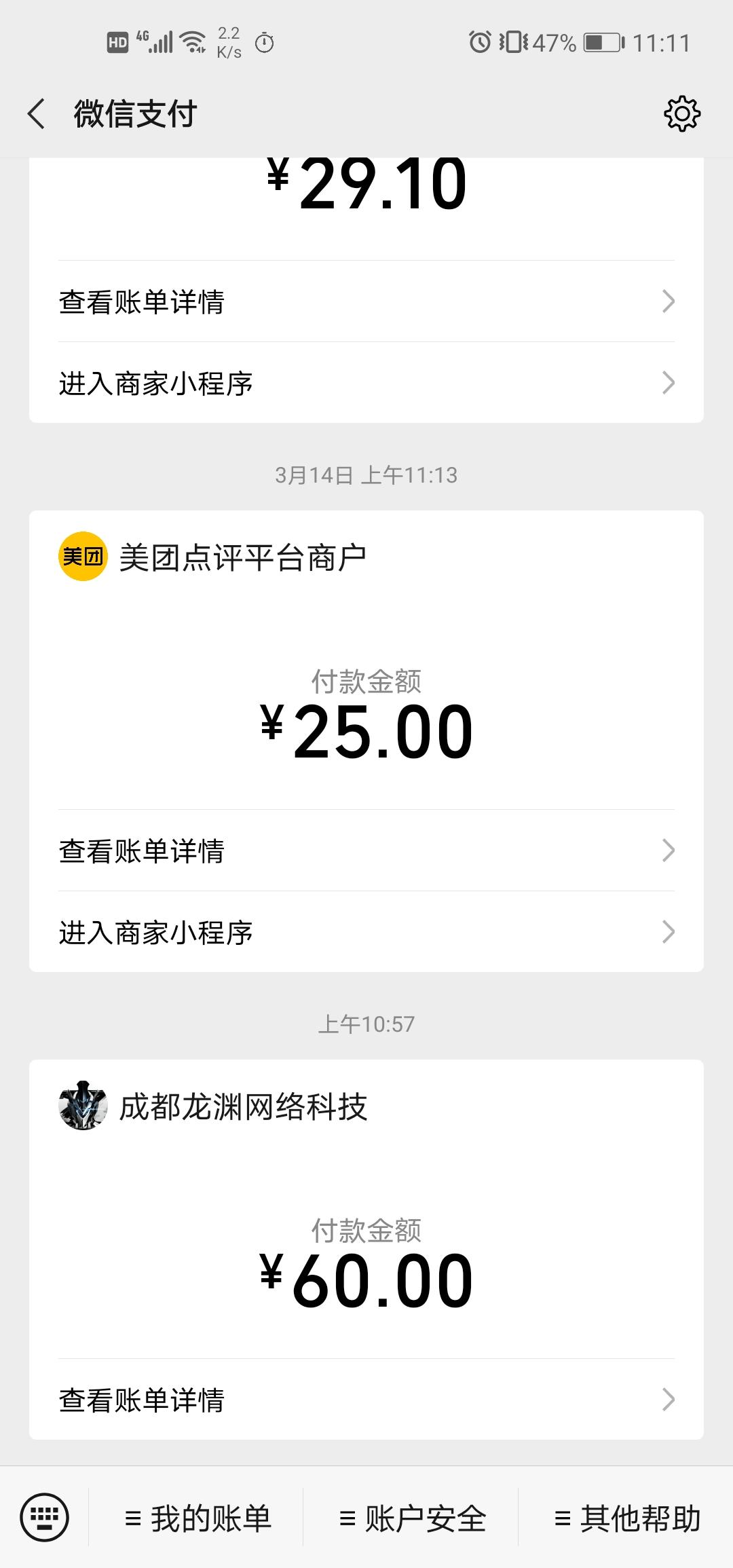Viewport: 733px width, 1568px height.
Task: Open the 账户安全 menu
Action: [413, 1518]
